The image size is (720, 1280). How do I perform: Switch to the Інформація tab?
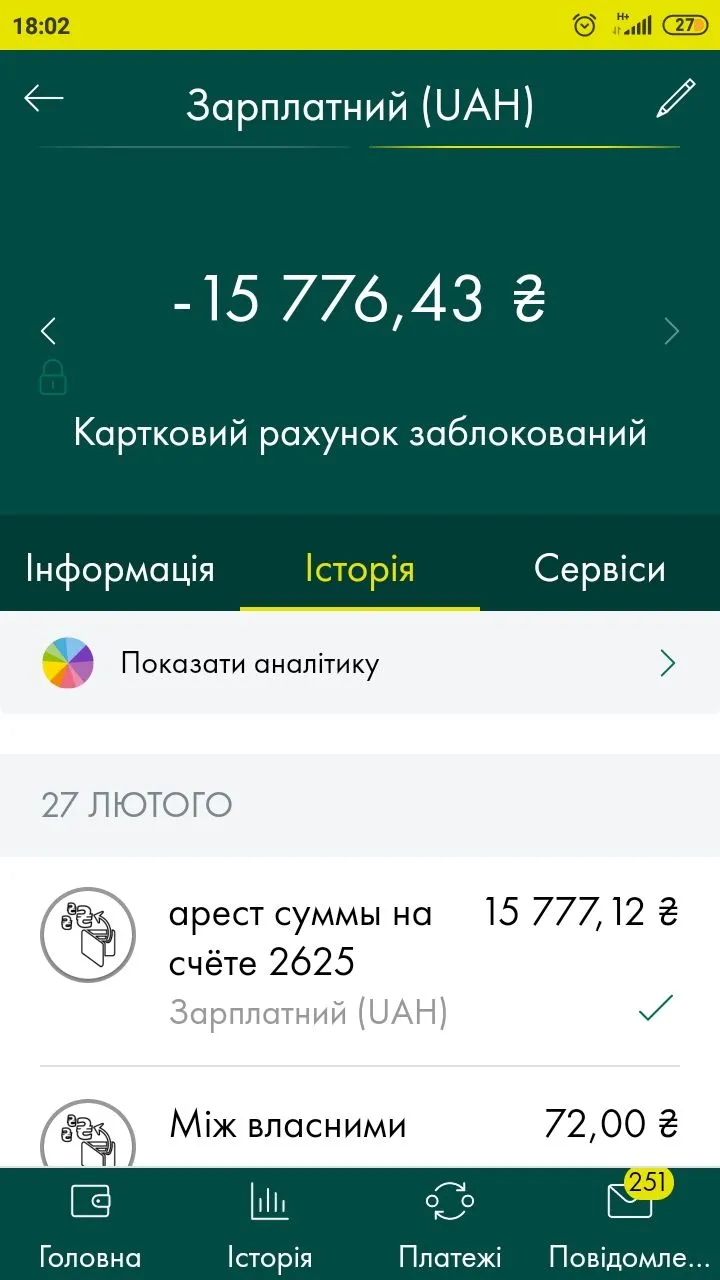pyautogui.click(x=120, y=569)
